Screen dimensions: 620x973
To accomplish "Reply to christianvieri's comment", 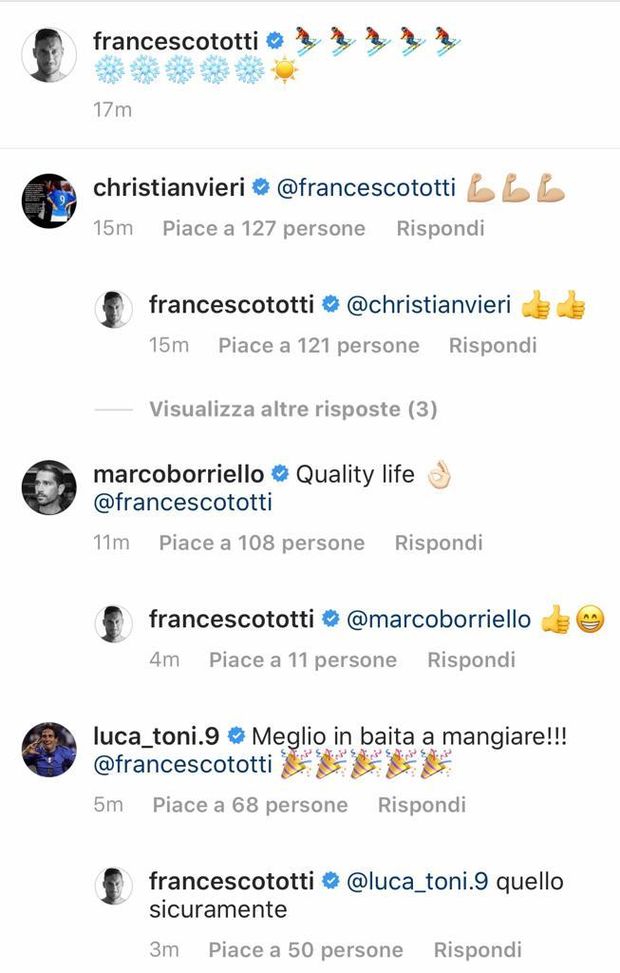I will (x=440, y=229).
